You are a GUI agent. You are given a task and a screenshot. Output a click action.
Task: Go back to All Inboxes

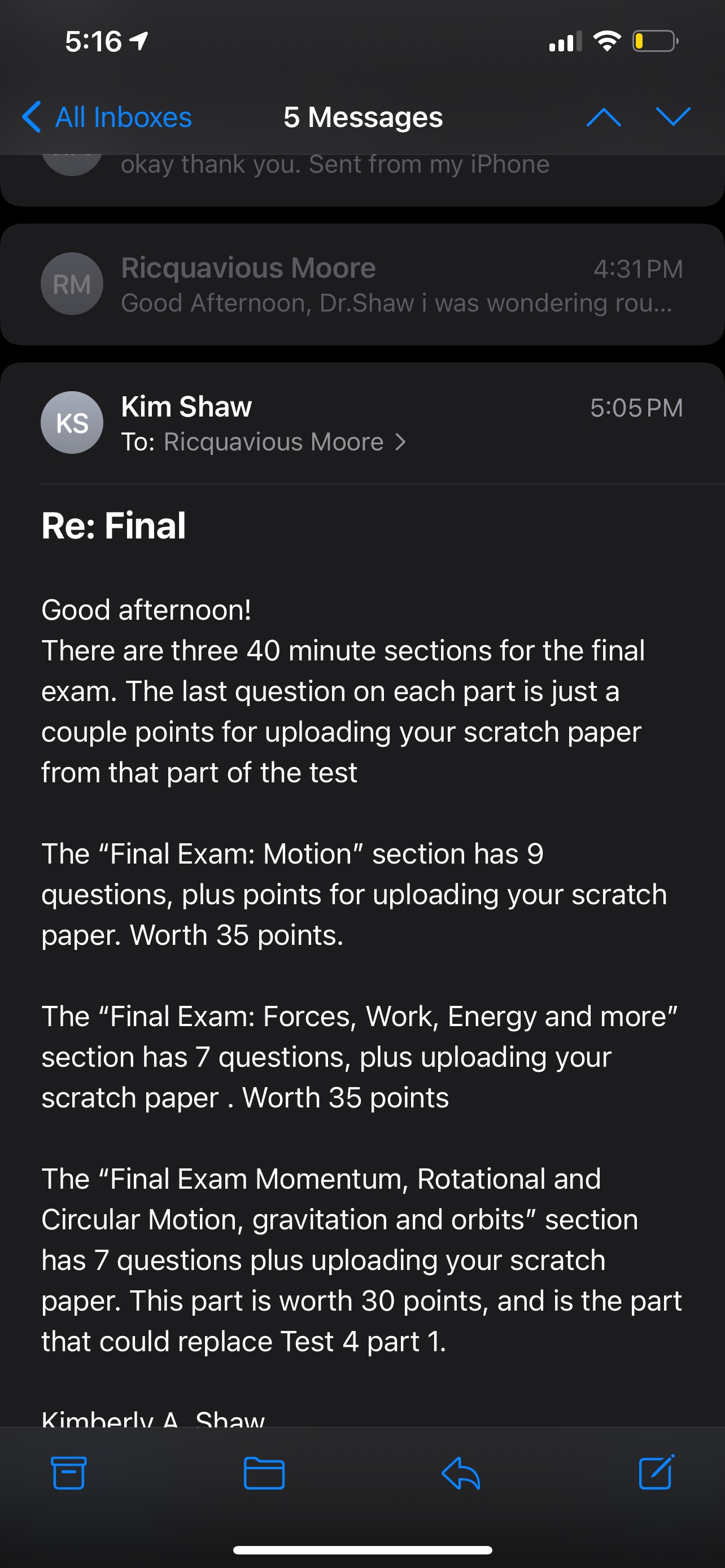[x=107, y=117]
